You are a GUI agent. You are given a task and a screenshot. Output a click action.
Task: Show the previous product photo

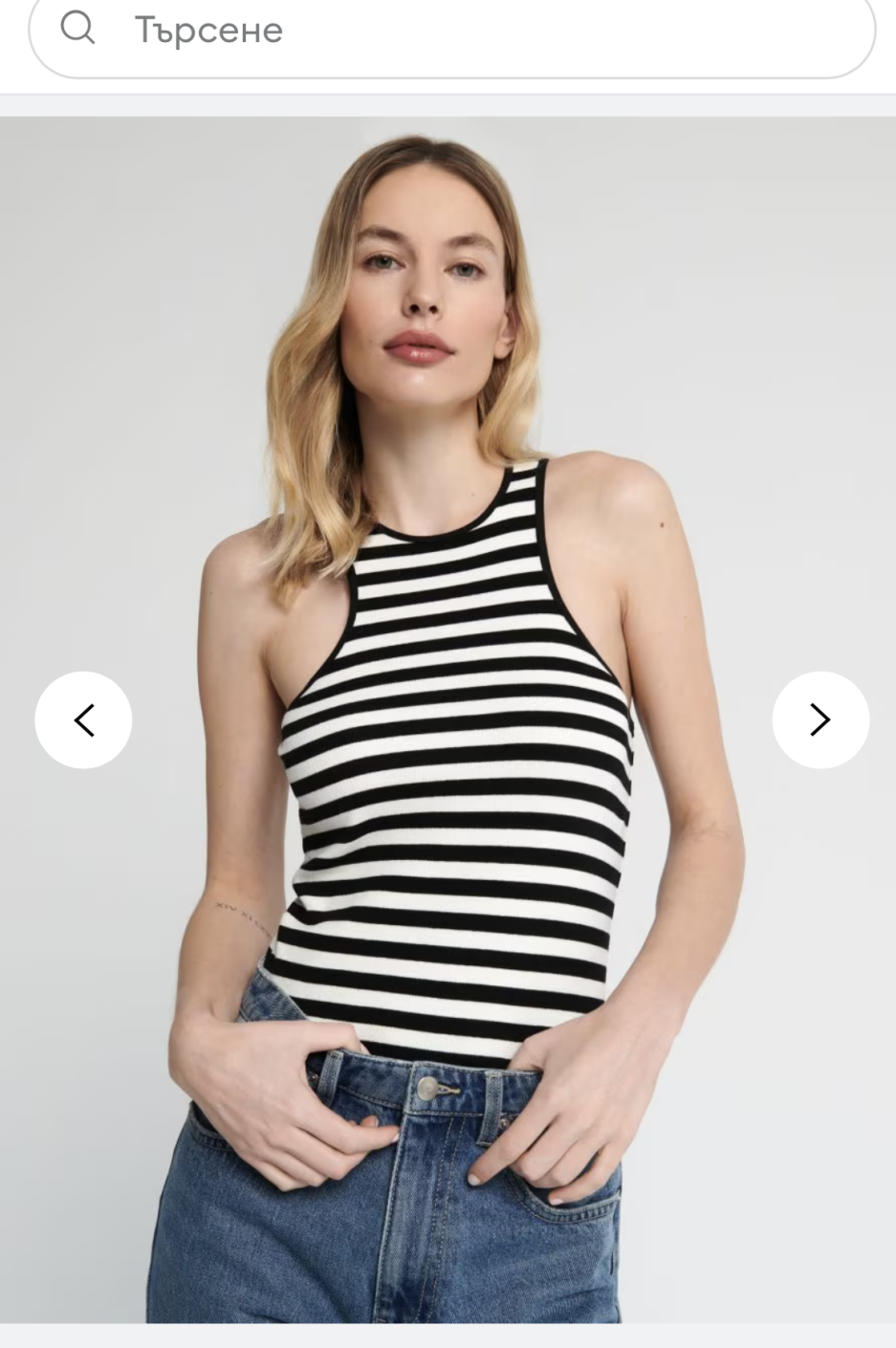[83, 719]
